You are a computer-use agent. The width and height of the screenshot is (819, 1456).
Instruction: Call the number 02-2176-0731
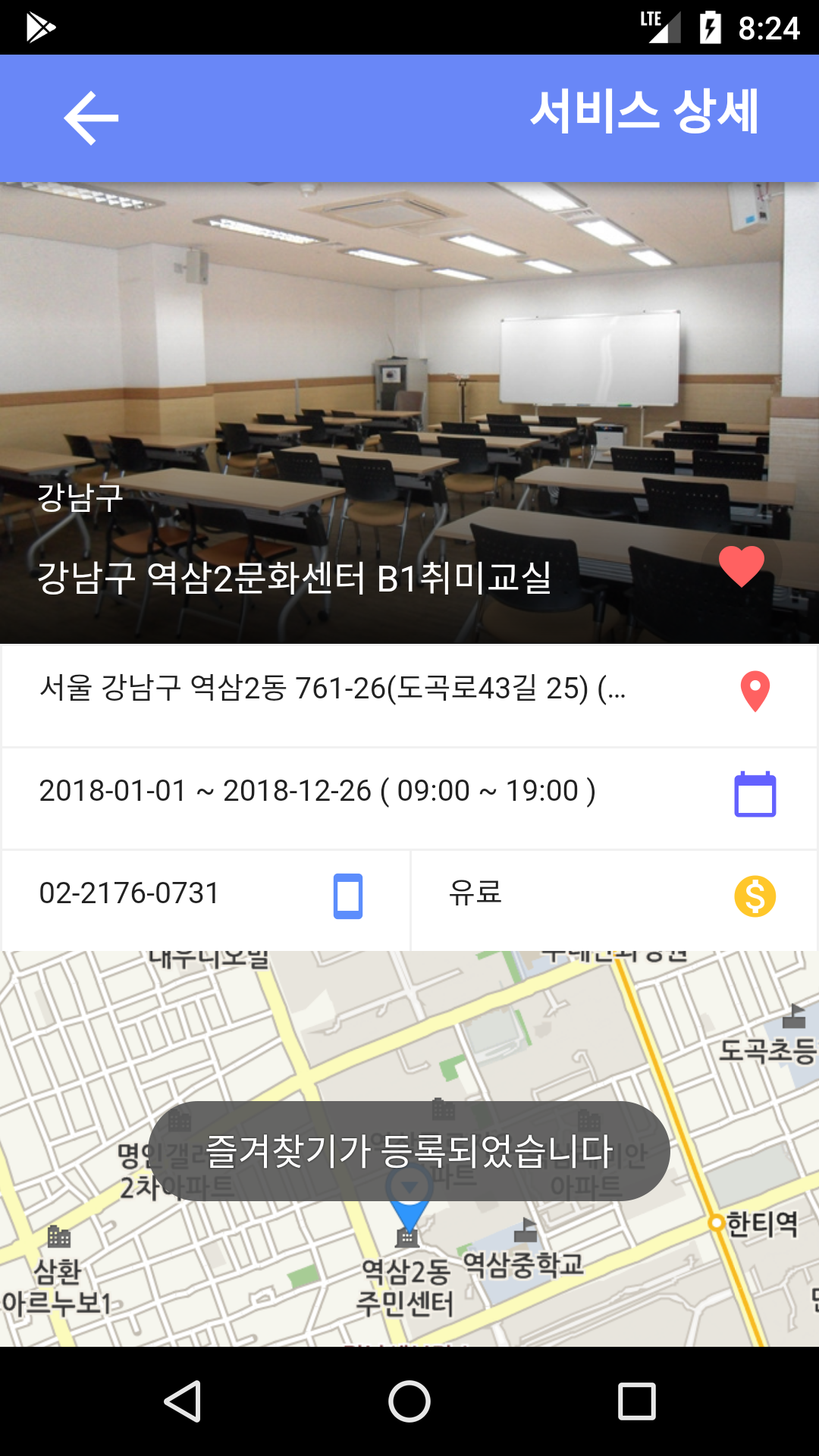129,895
